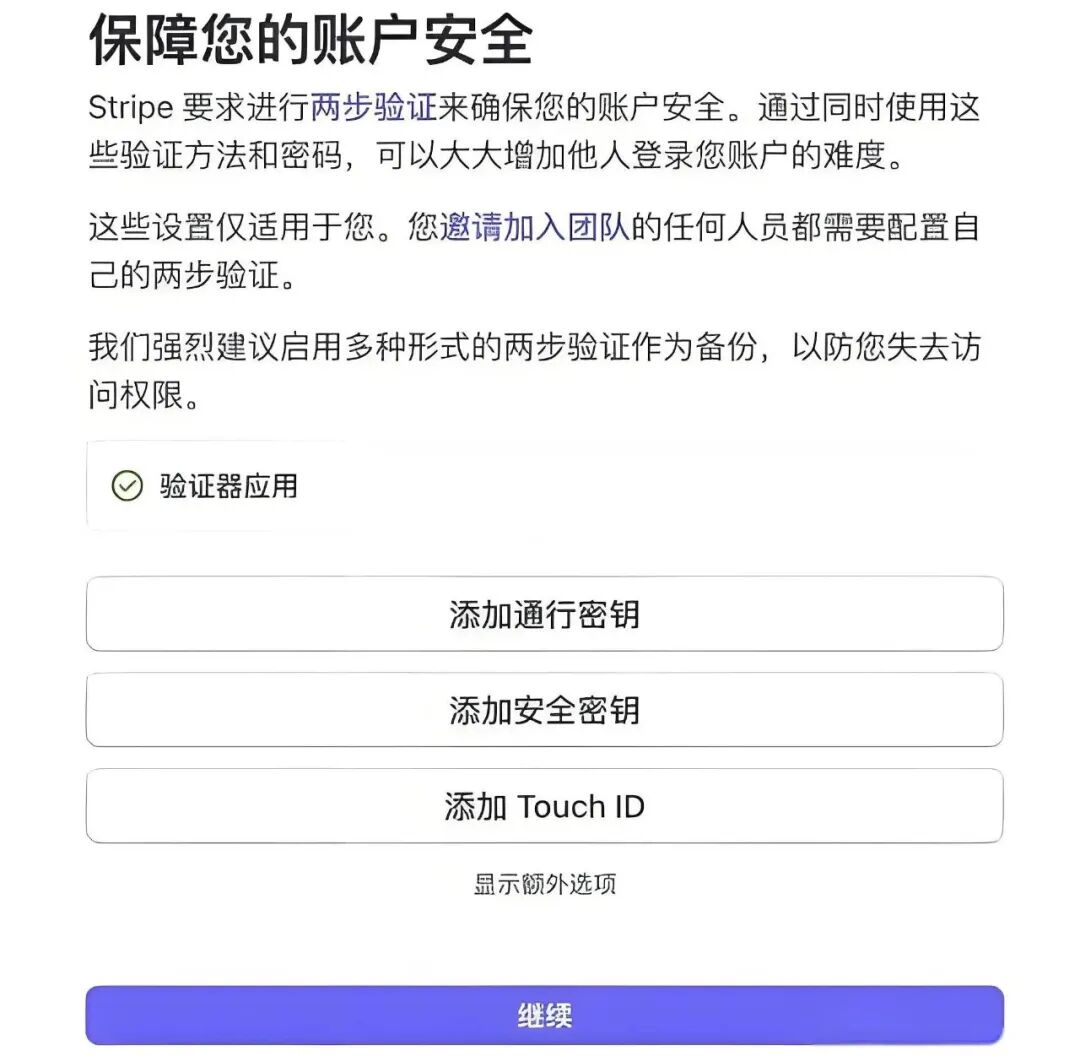Tap 添加通行密钥 button
The image size is (1080, 1056).
(544, 614)
